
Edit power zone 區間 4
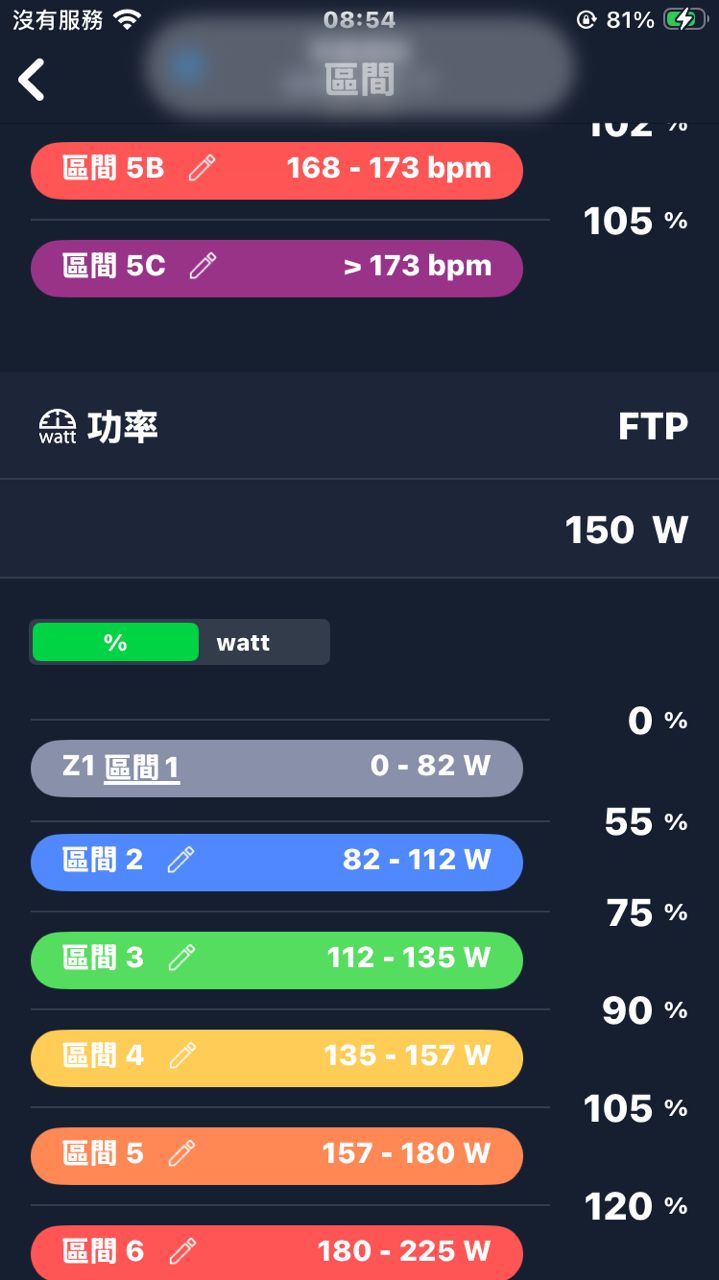pyautogui.click(x=182, y=1056)
